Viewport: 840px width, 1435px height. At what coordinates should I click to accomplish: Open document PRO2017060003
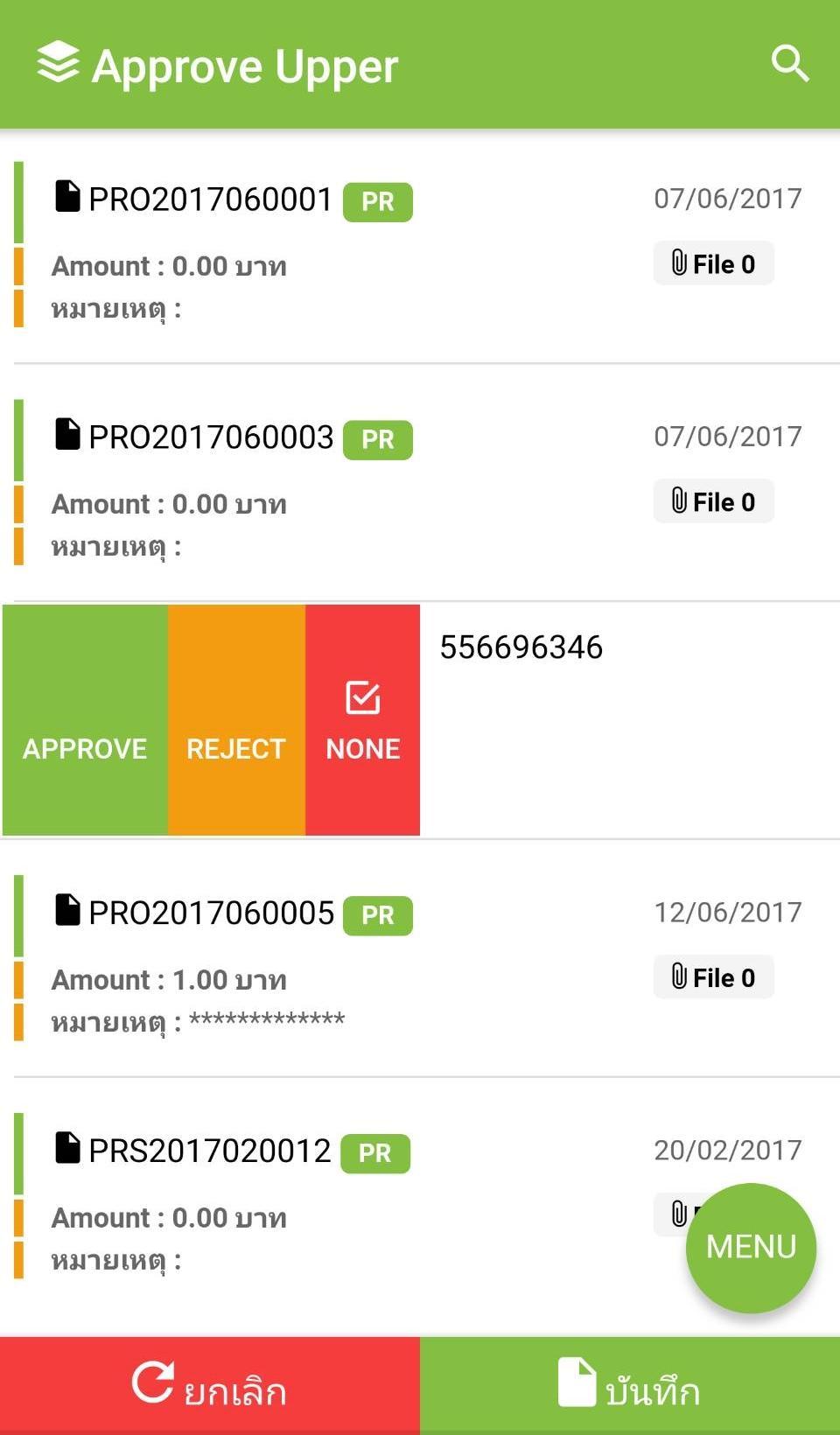pos(211,437)
